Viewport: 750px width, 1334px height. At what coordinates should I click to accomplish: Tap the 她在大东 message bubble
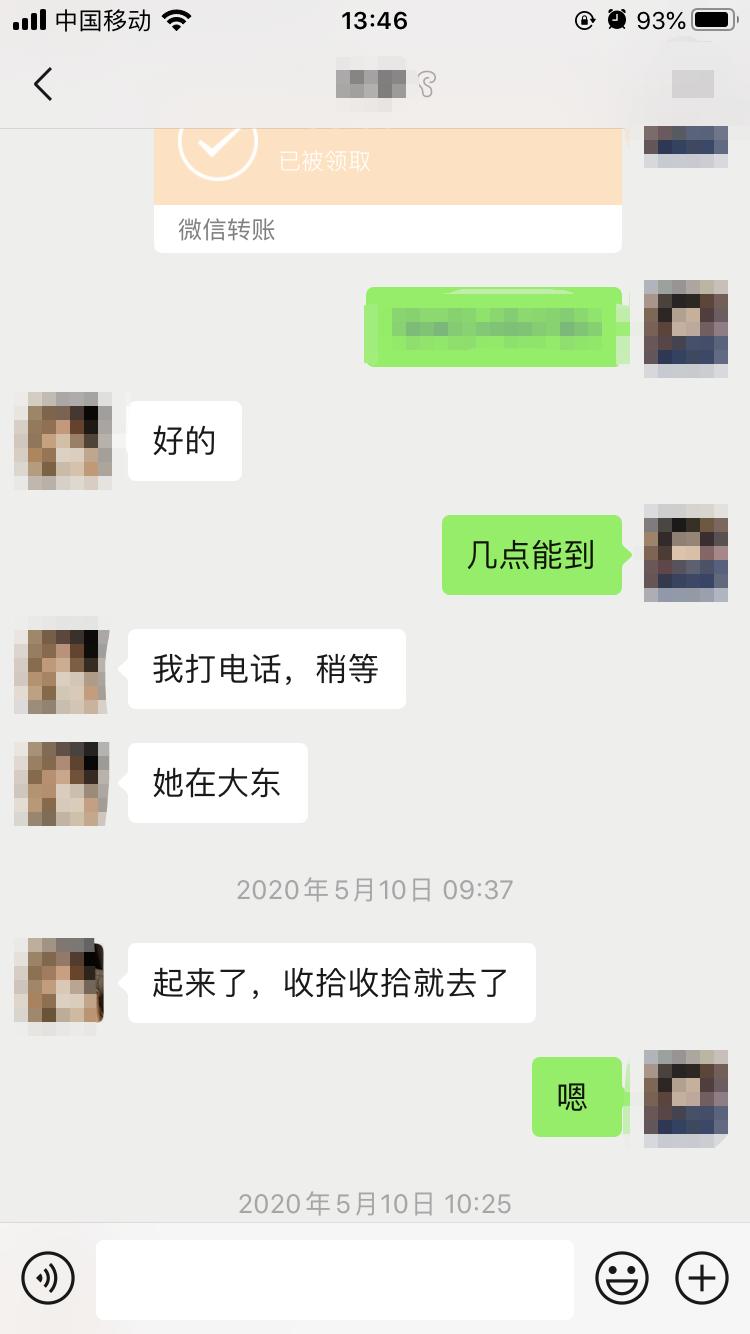[x=217, y=783]
